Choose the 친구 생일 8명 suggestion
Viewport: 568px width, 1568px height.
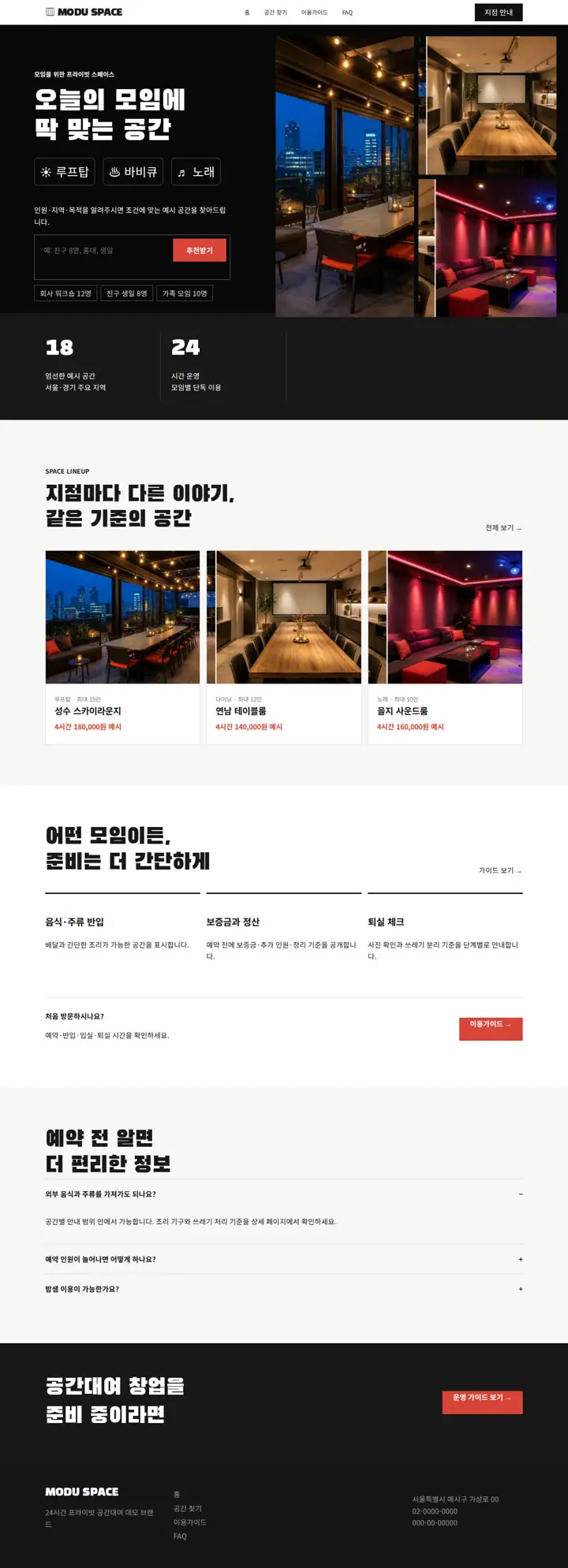pyautogui.click(x=127, y=293)
